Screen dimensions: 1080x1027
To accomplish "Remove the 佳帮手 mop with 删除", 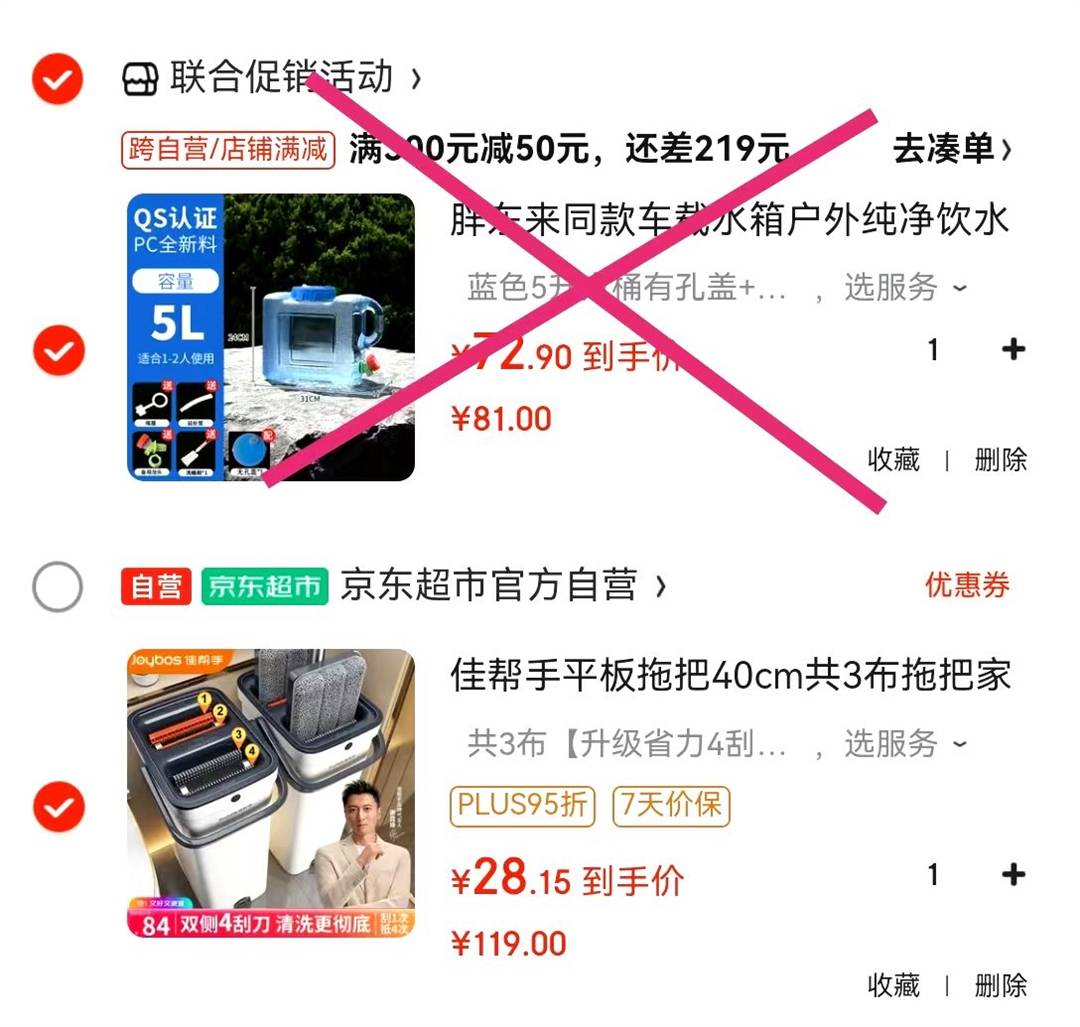I will pyautogui.click(x=1000, y=985).
